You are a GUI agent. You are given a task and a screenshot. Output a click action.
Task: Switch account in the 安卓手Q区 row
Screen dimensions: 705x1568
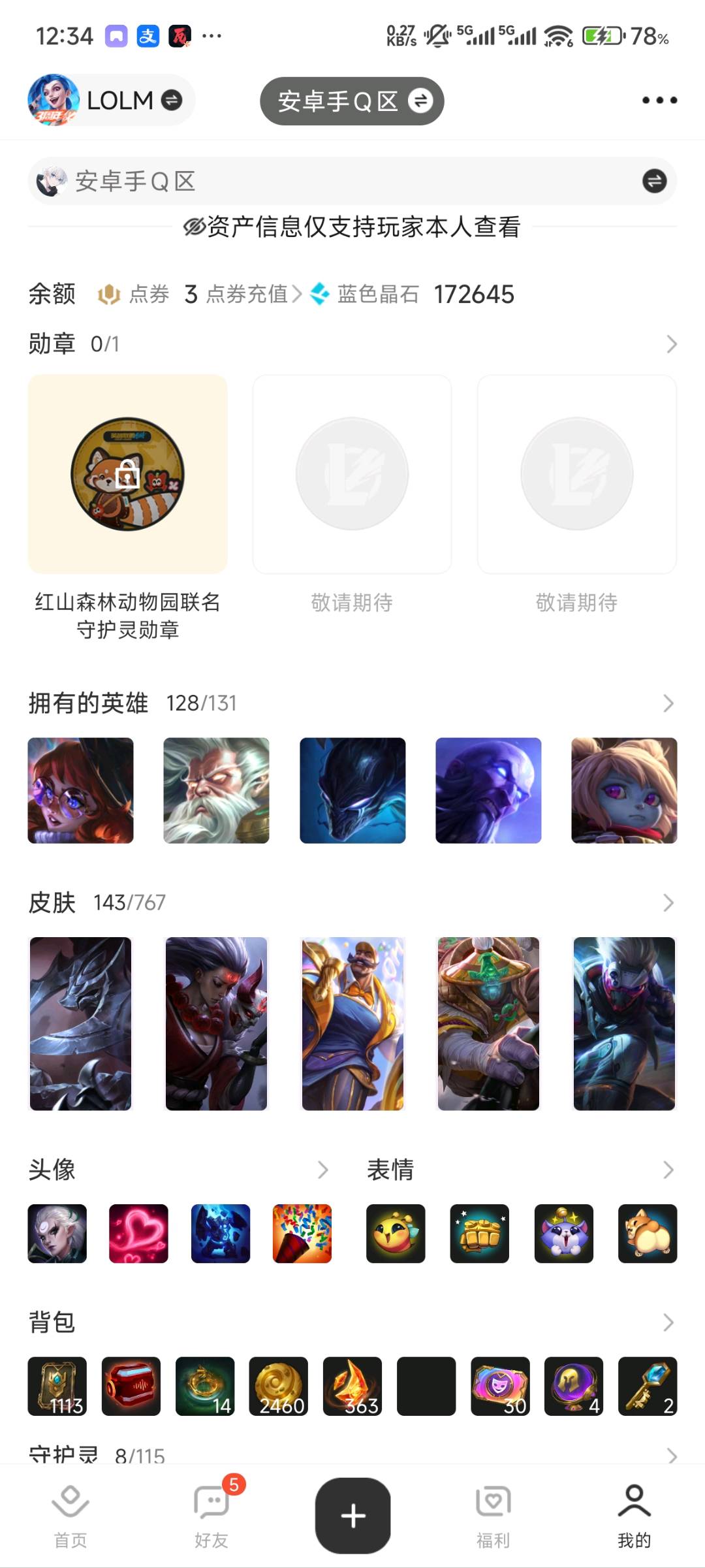(654, 181)
